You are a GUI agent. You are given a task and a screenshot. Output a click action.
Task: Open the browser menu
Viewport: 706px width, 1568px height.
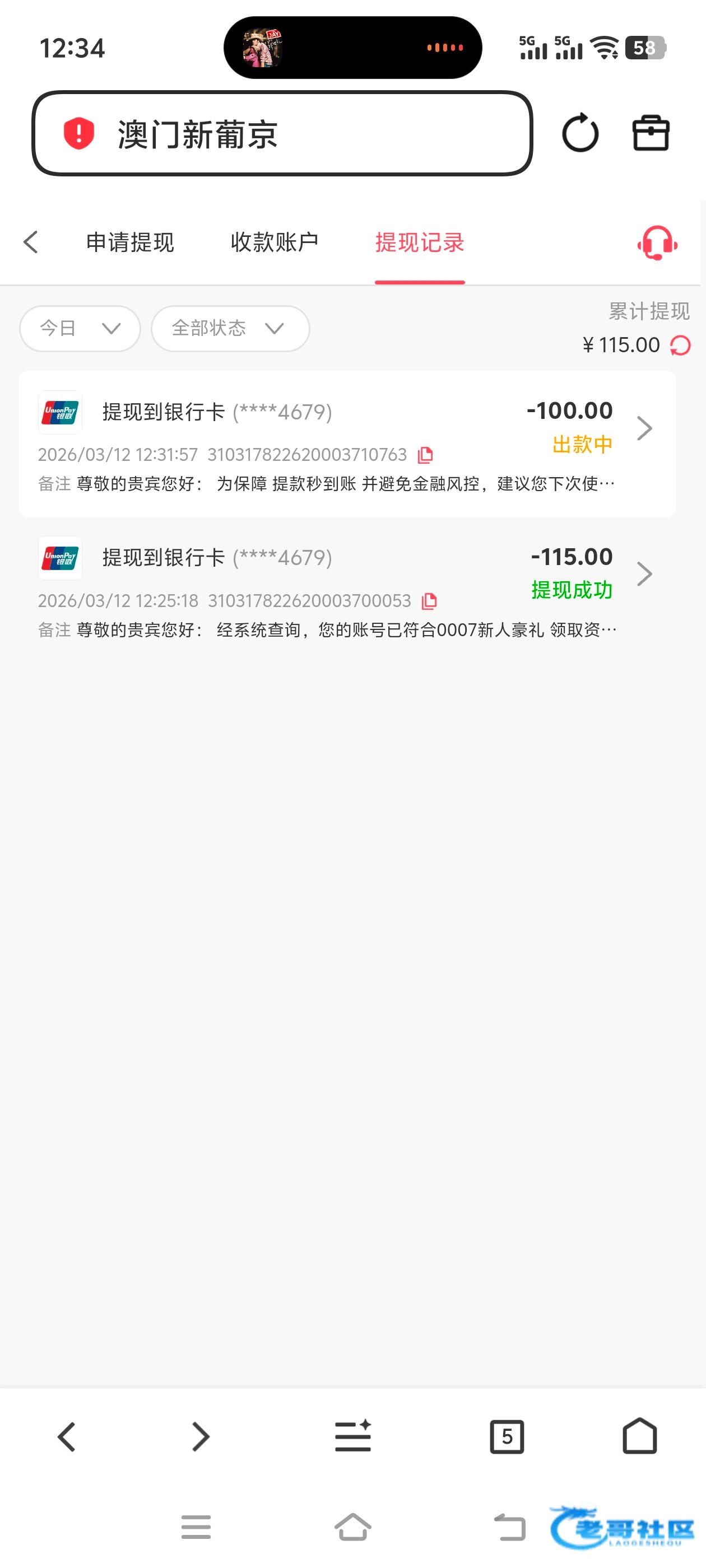tap(352, 1437)
